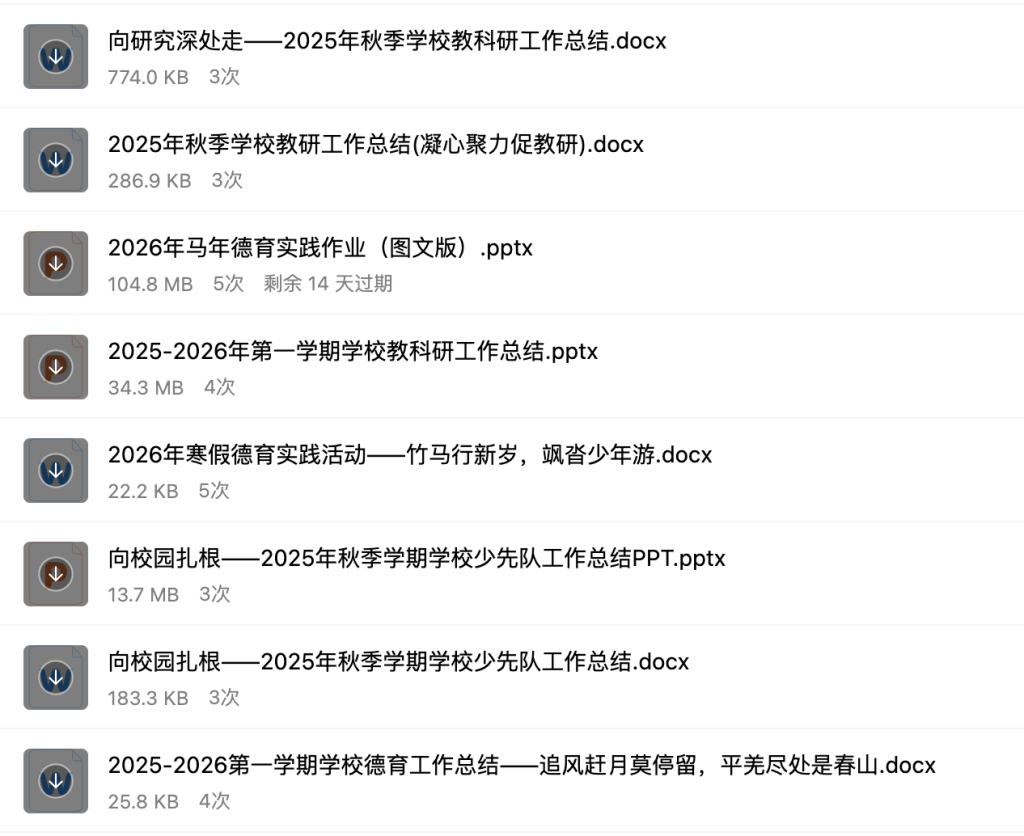Download 向研究深处走 2025年秋季学校教科研工作总结.docx
This screenshot has width=1024, height=836.
(56, 57)
